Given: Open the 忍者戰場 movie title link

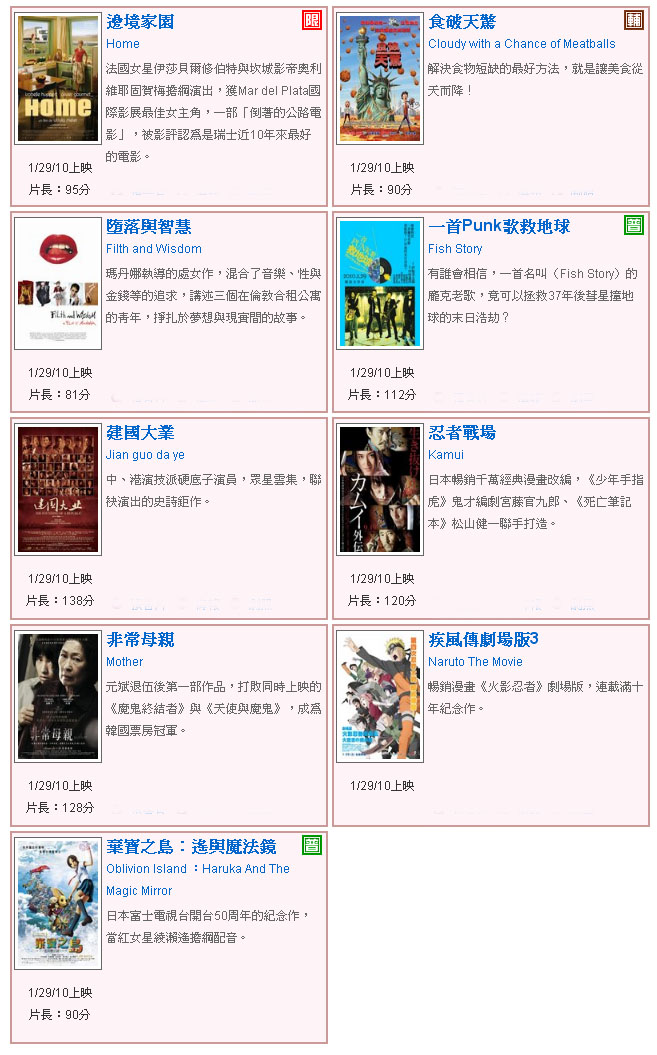Looking at the screenshot, I should tap(461, 433).
